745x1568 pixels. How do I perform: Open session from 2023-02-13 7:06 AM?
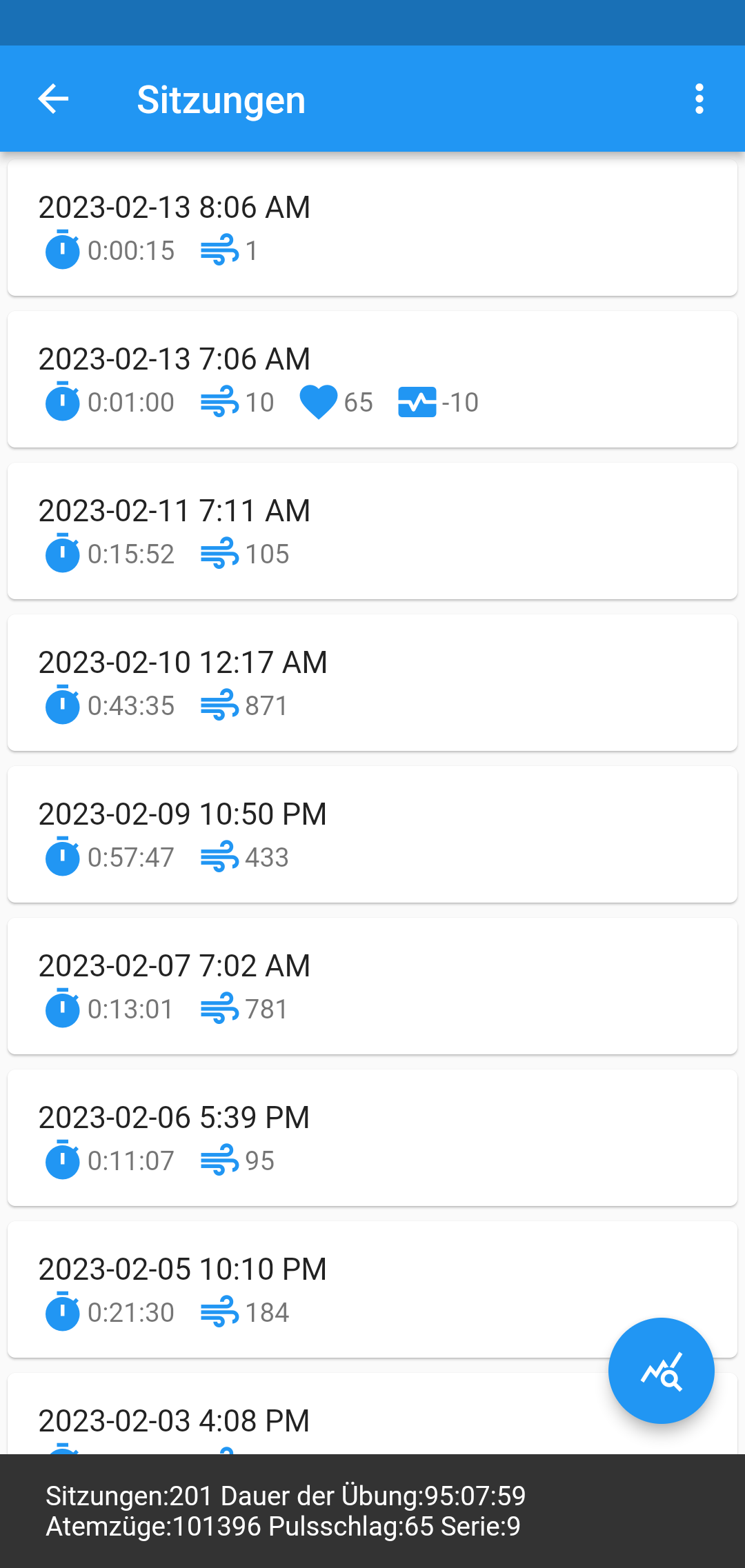click(x=372, y=379)
